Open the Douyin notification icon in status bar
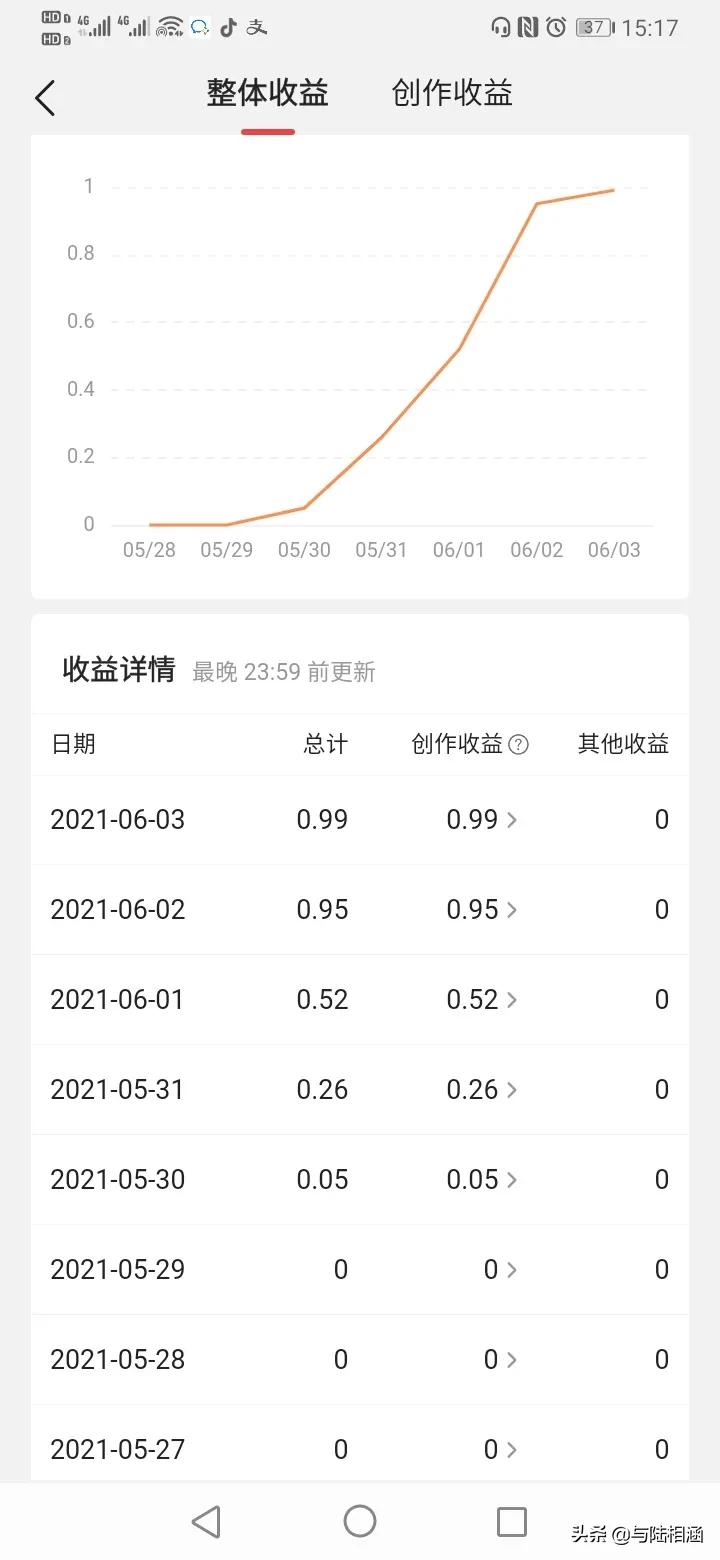Image resolution: width=720 pixels, height=1560 pixels. pos(231,27)
